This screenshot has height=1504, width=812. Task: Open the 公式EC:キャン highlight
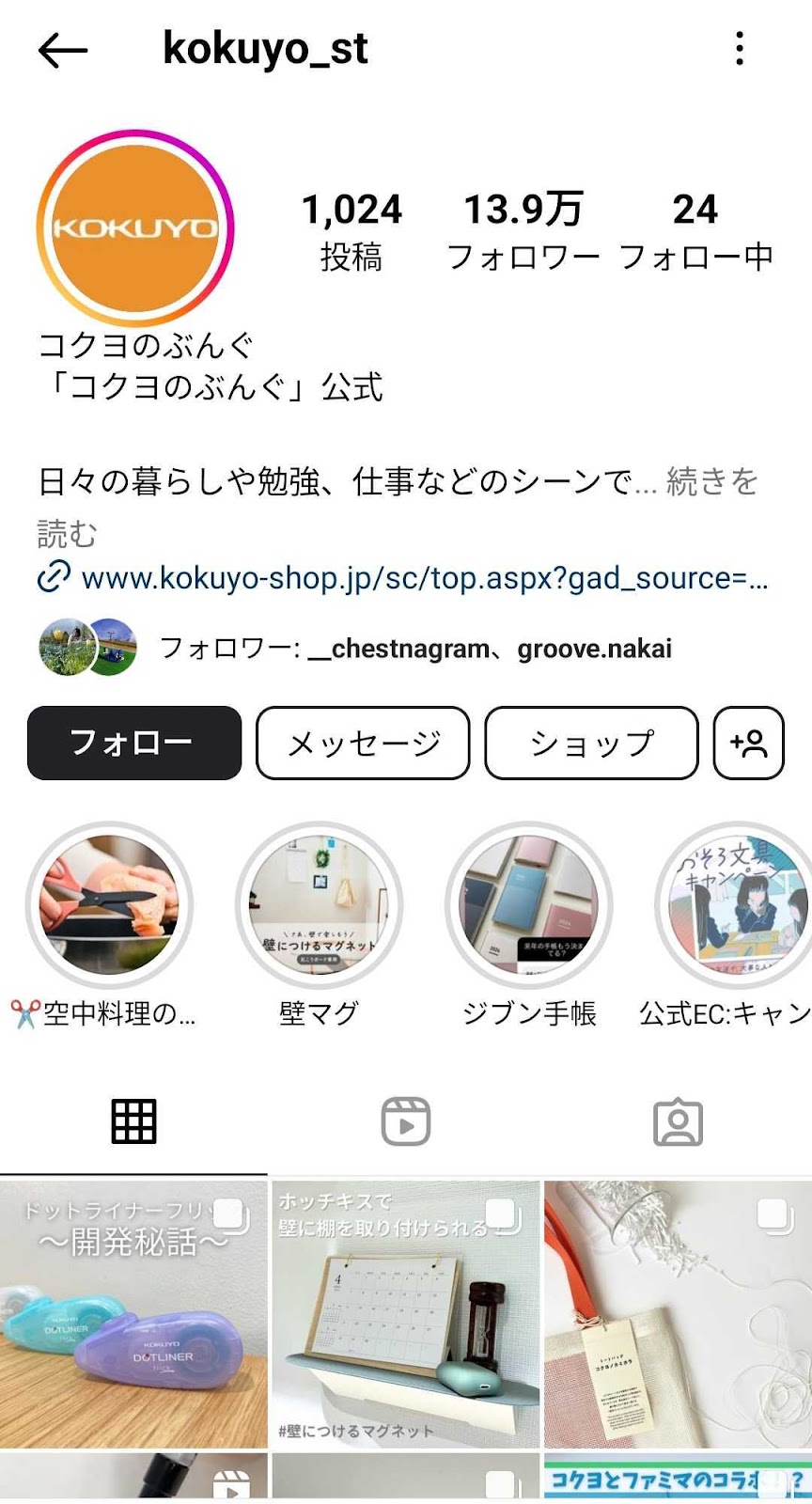[x=737, y=905]
